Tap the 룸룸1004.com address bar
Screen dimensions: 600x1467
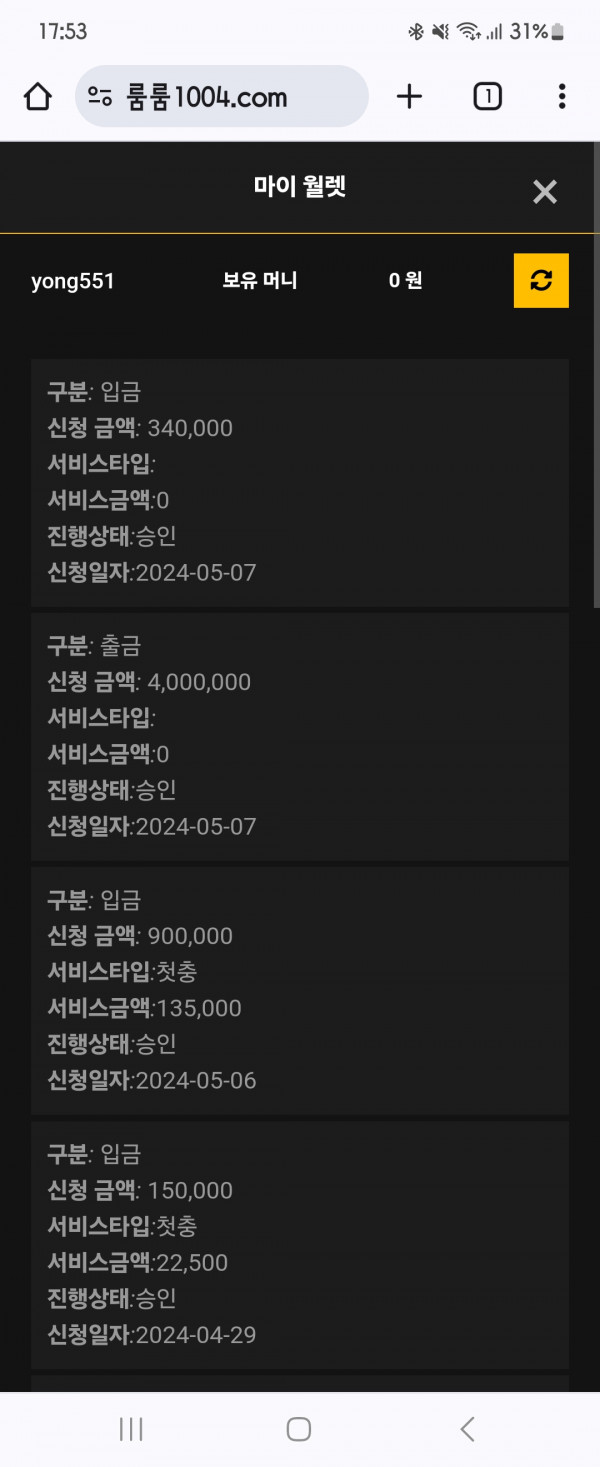[x=222, y=97]
